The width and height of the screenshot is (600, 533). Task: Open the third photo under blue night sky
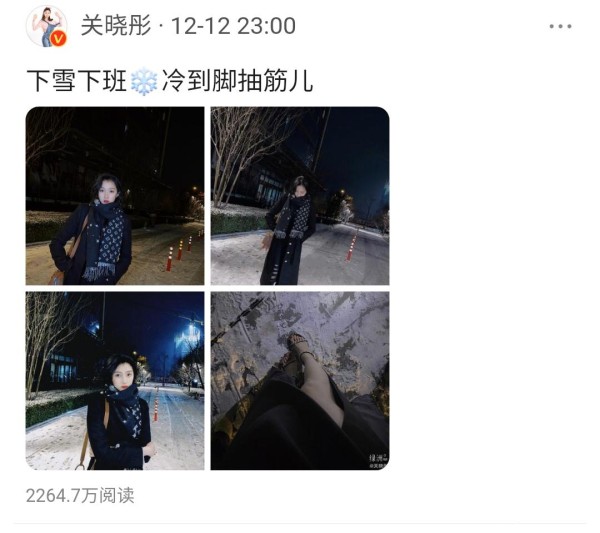[114, 380]
